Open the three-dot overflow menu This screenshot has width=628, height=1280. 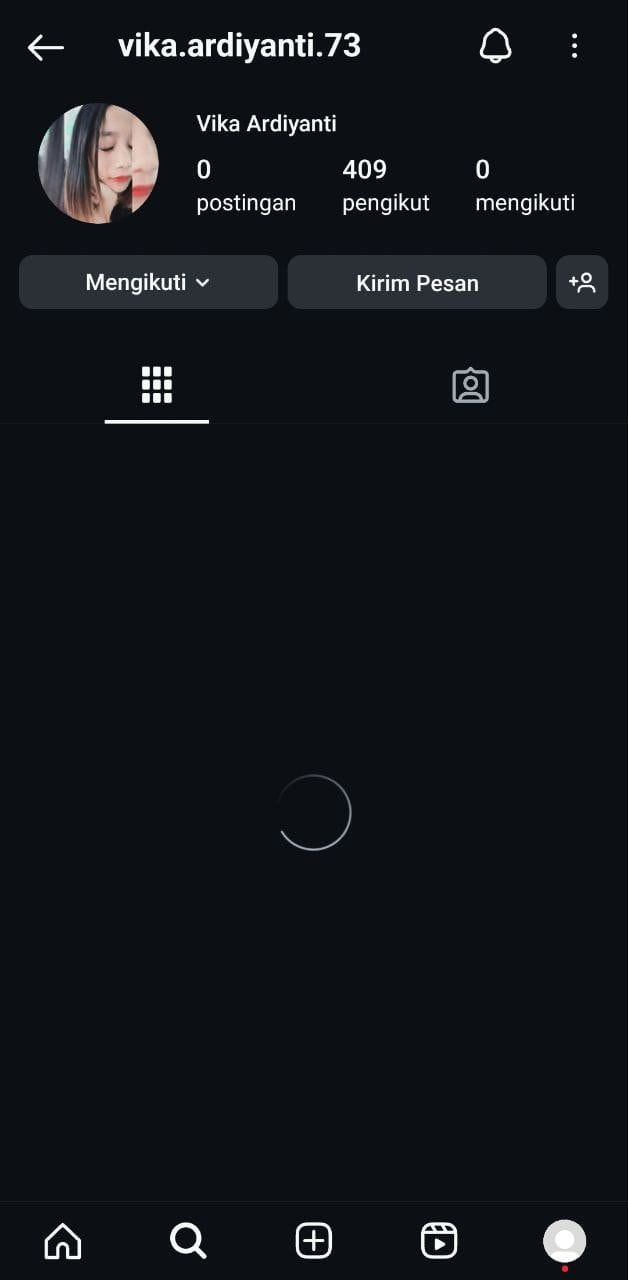[574, 46]
